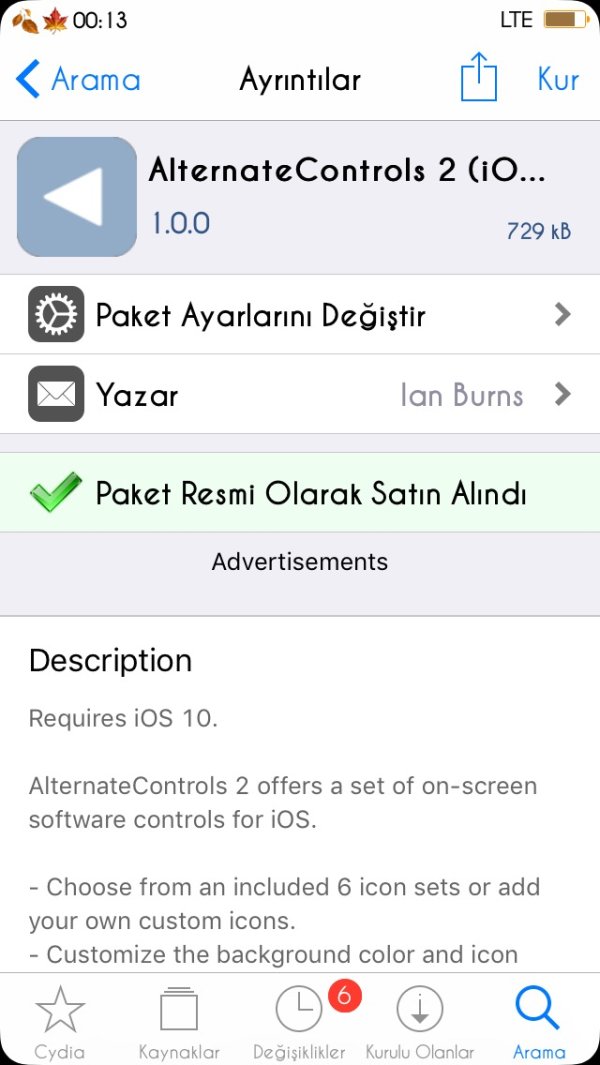Tap the Arama search tab
600x1065 pixels.
[x=539, y=1022]
